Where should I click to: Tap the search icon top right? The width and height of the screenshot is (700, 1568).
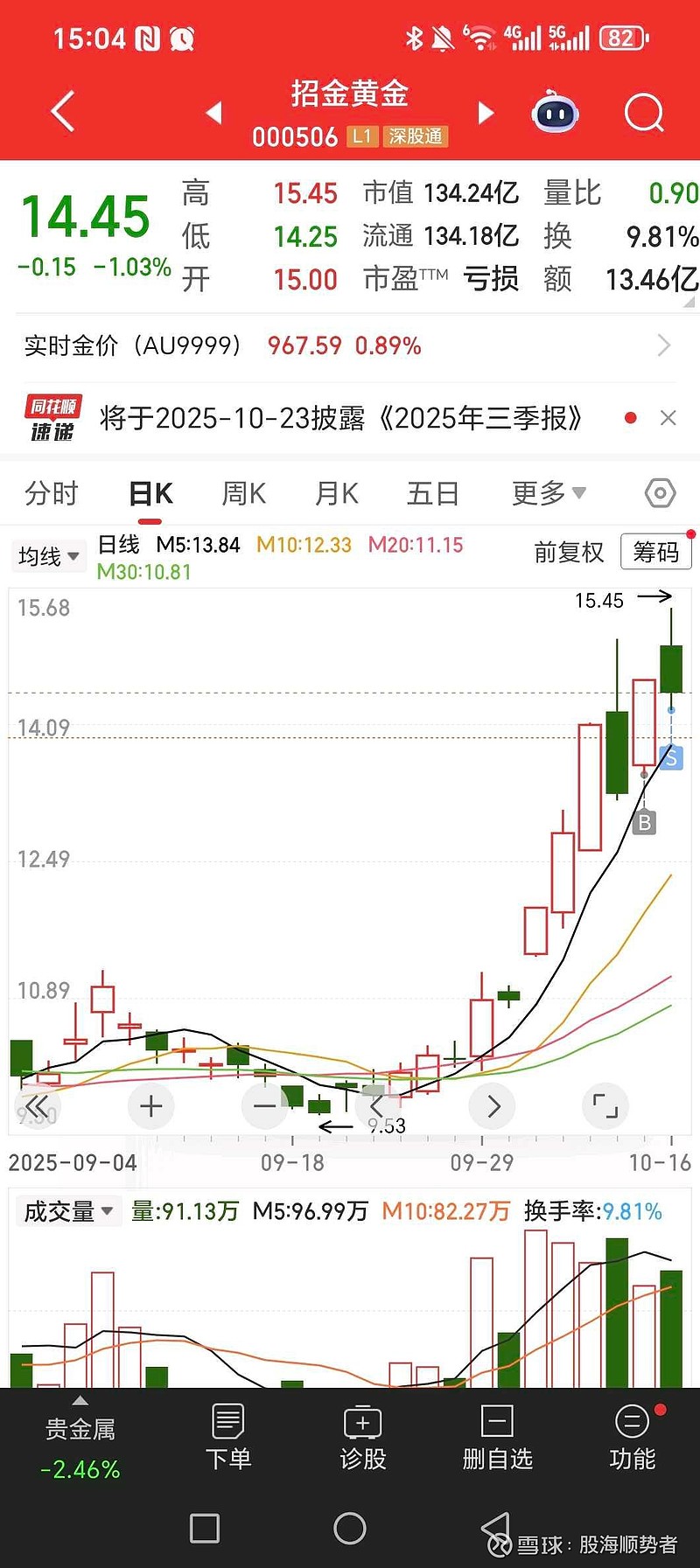click(x=643, y=113)
